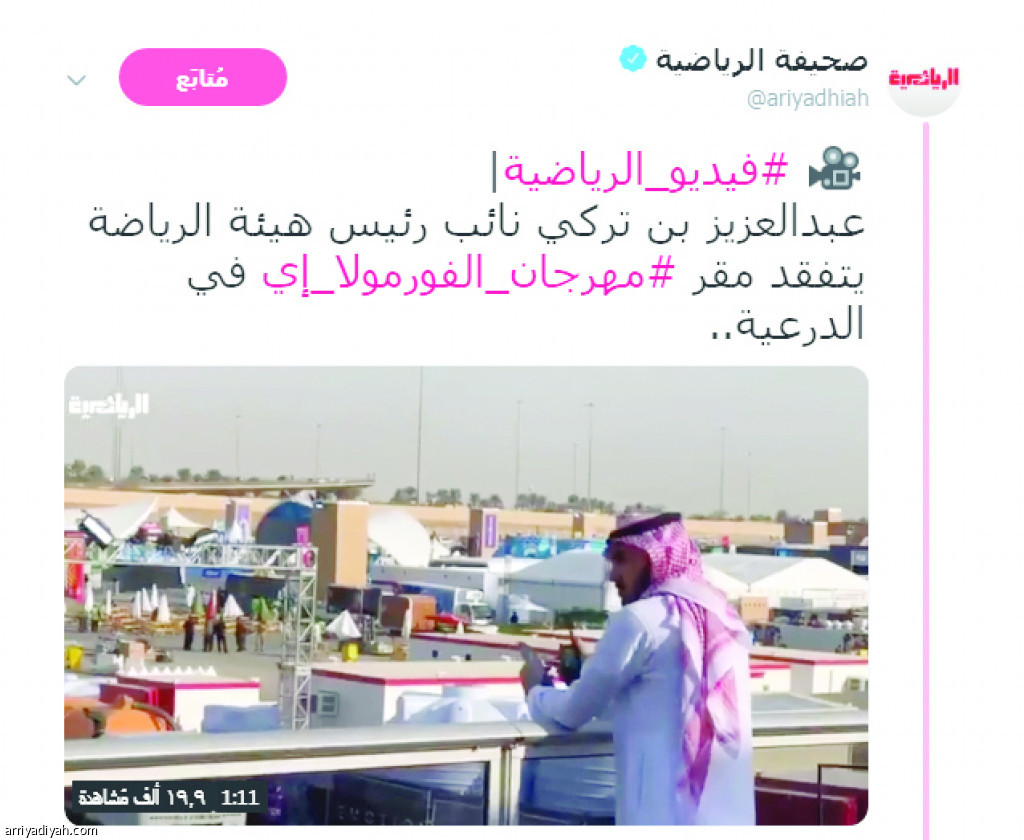Expand the tweet options chevron
The image size is (1024, 840).
[x=77, y=79]
